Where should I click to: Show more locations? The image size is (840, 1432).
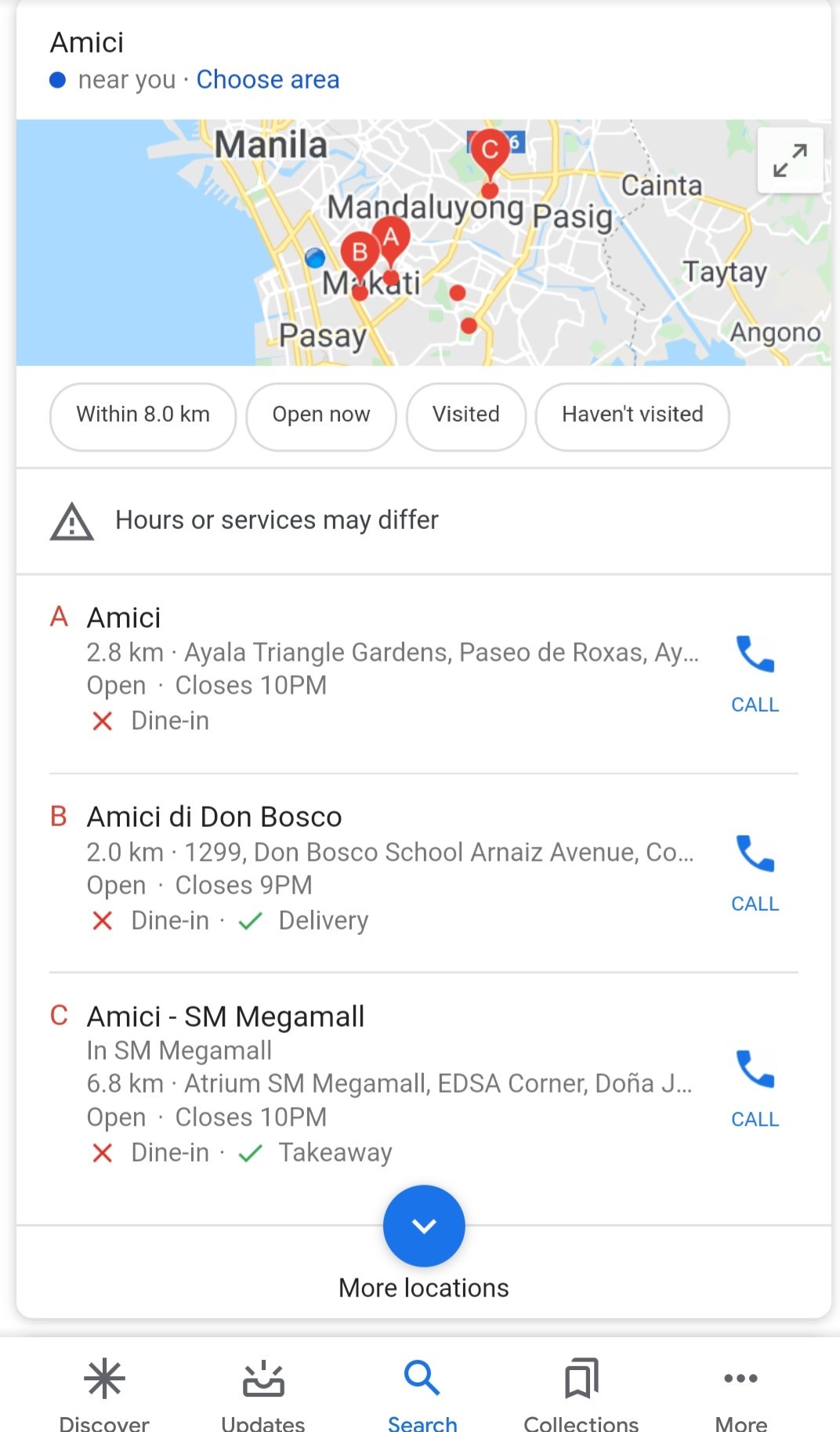click(424, 1227)
